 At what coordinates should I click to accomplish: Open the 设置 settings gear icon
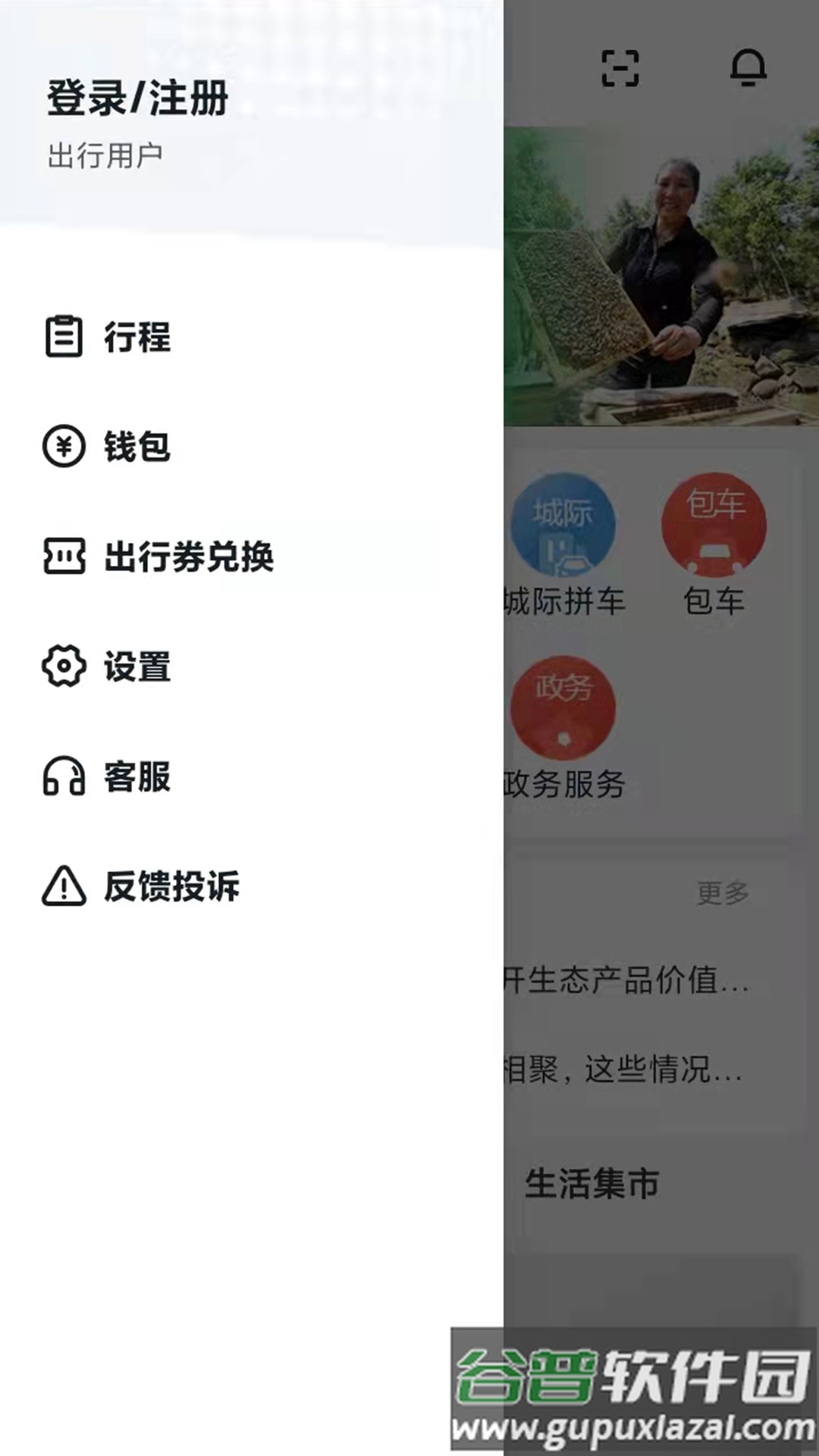64,667
